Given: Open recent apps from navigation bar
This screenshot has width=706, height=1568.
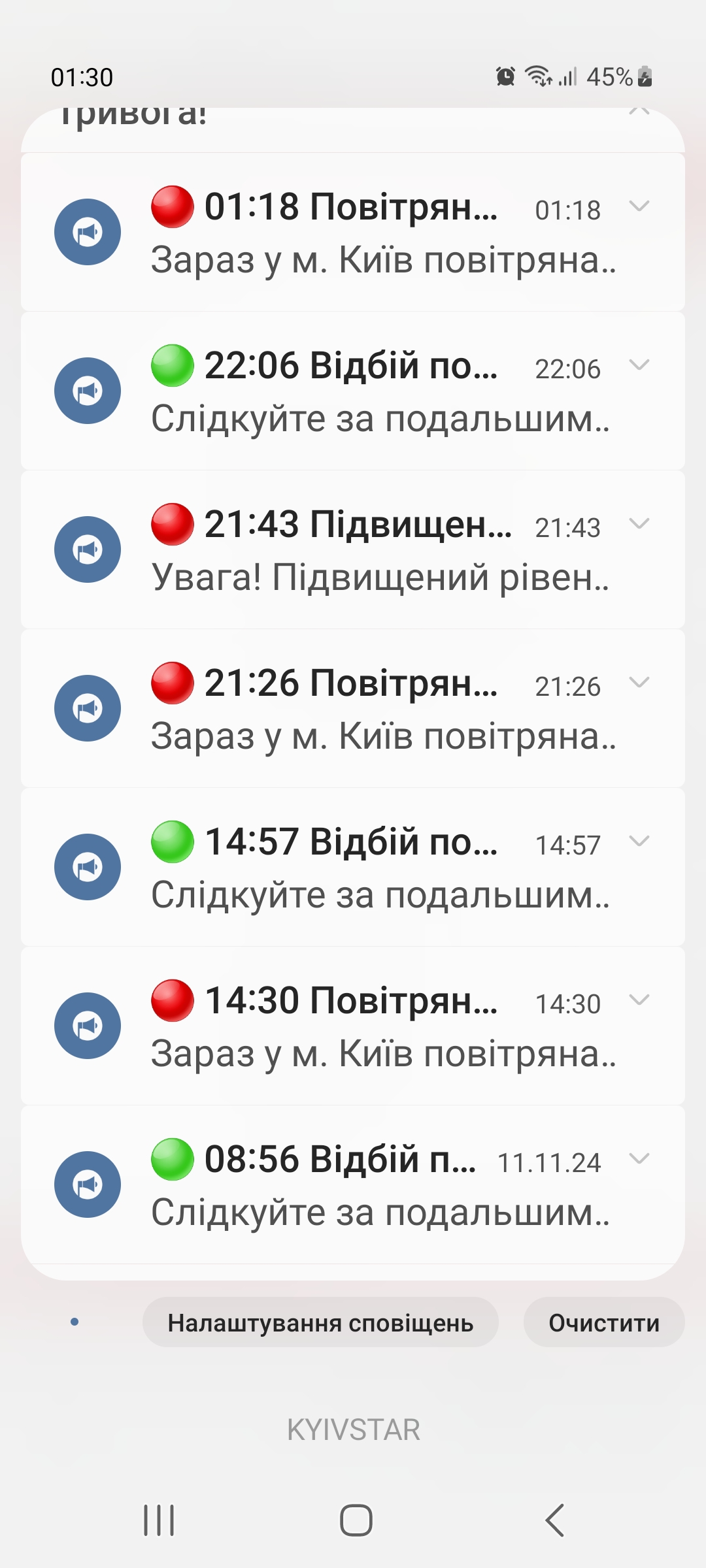Looking at the screenshot, I should coord(159,1520).
